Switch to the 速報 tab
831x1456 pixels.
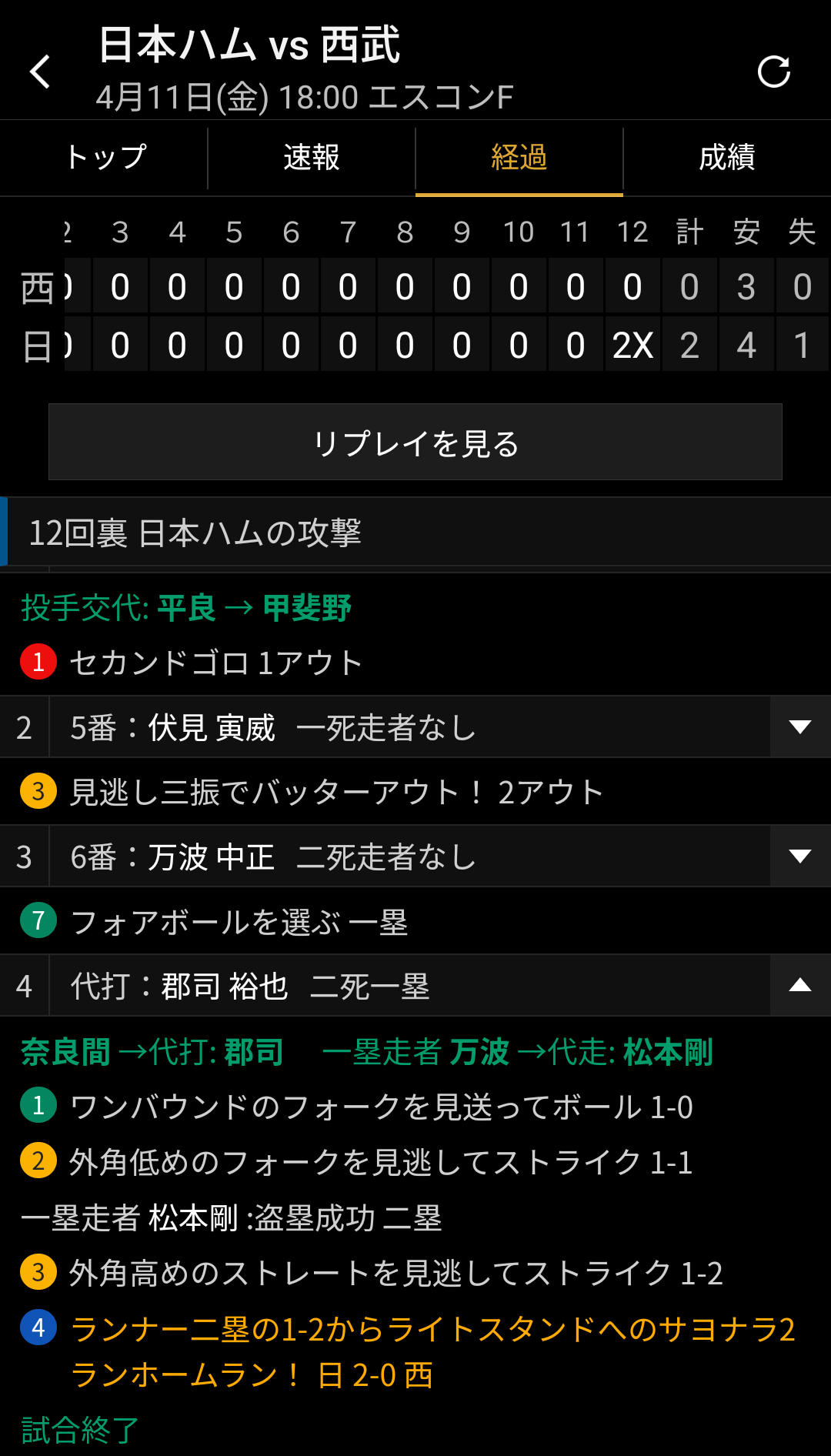[312, 158]
